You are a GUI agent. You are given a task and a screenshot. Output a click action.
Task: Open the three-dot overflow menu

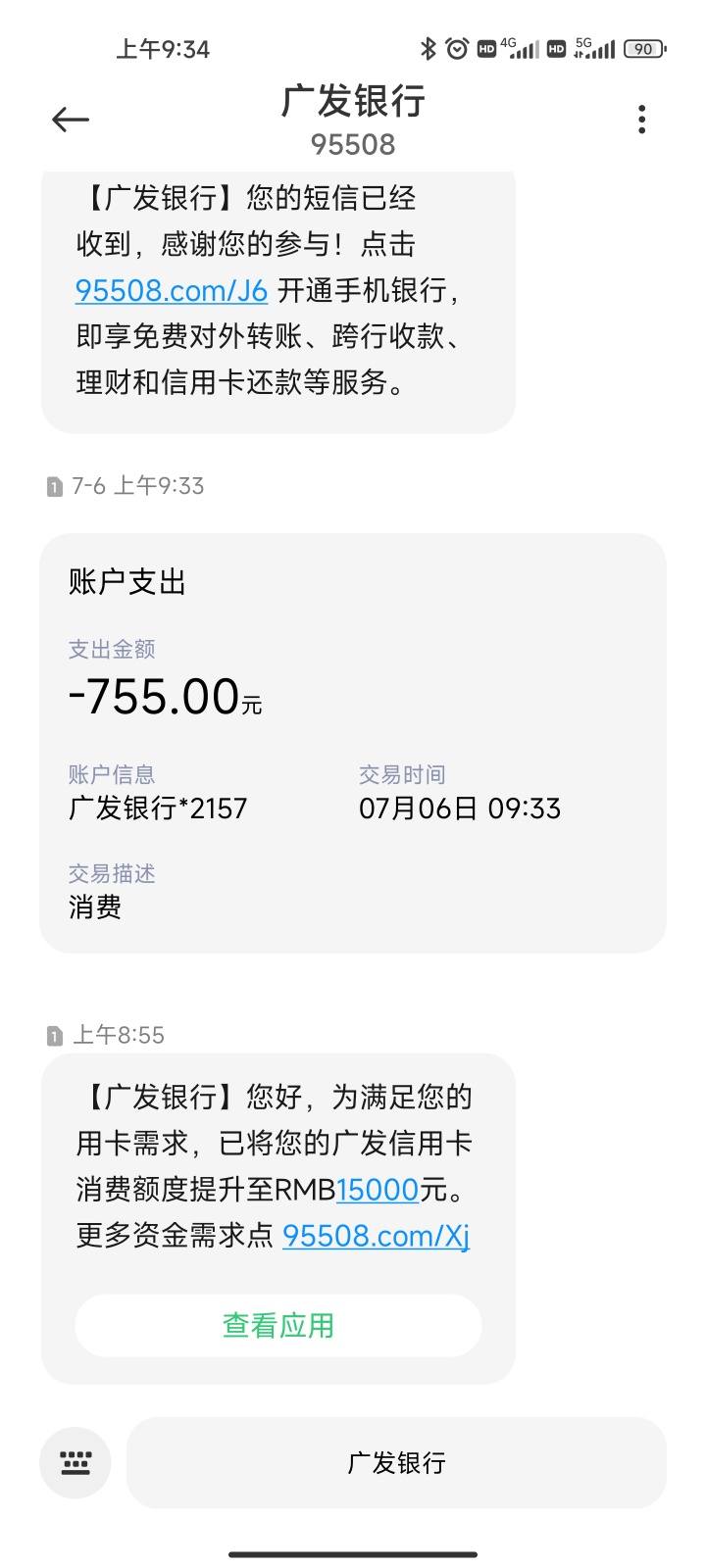641,120
